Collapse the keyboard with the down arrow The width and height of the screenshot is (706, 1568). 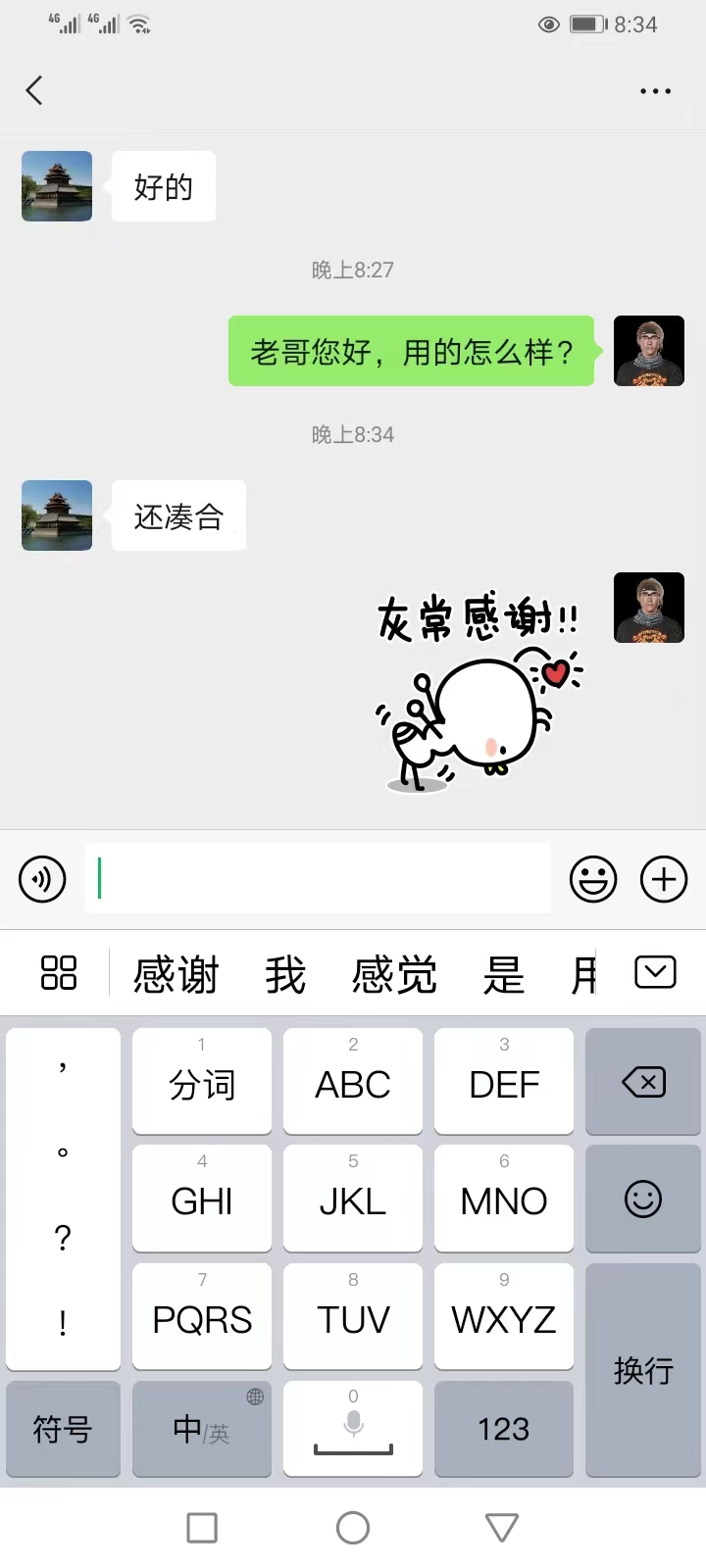point(655,972)
